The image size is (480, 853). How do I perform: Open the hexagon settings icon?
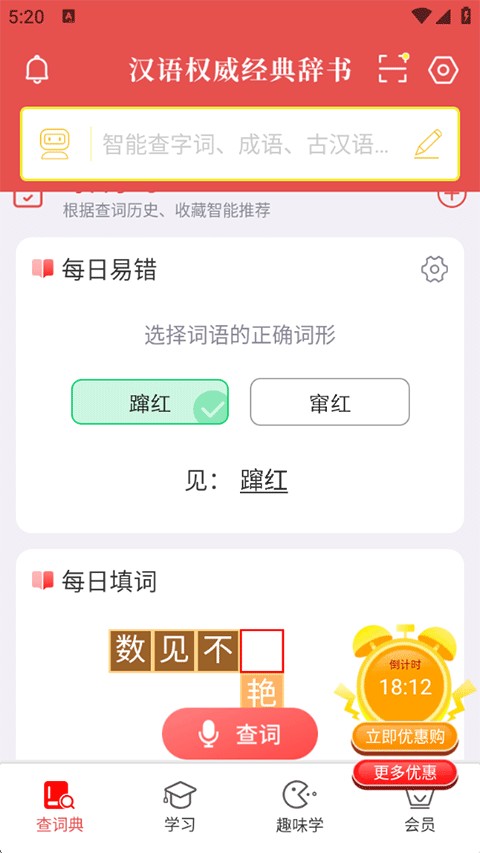[443, 70]
